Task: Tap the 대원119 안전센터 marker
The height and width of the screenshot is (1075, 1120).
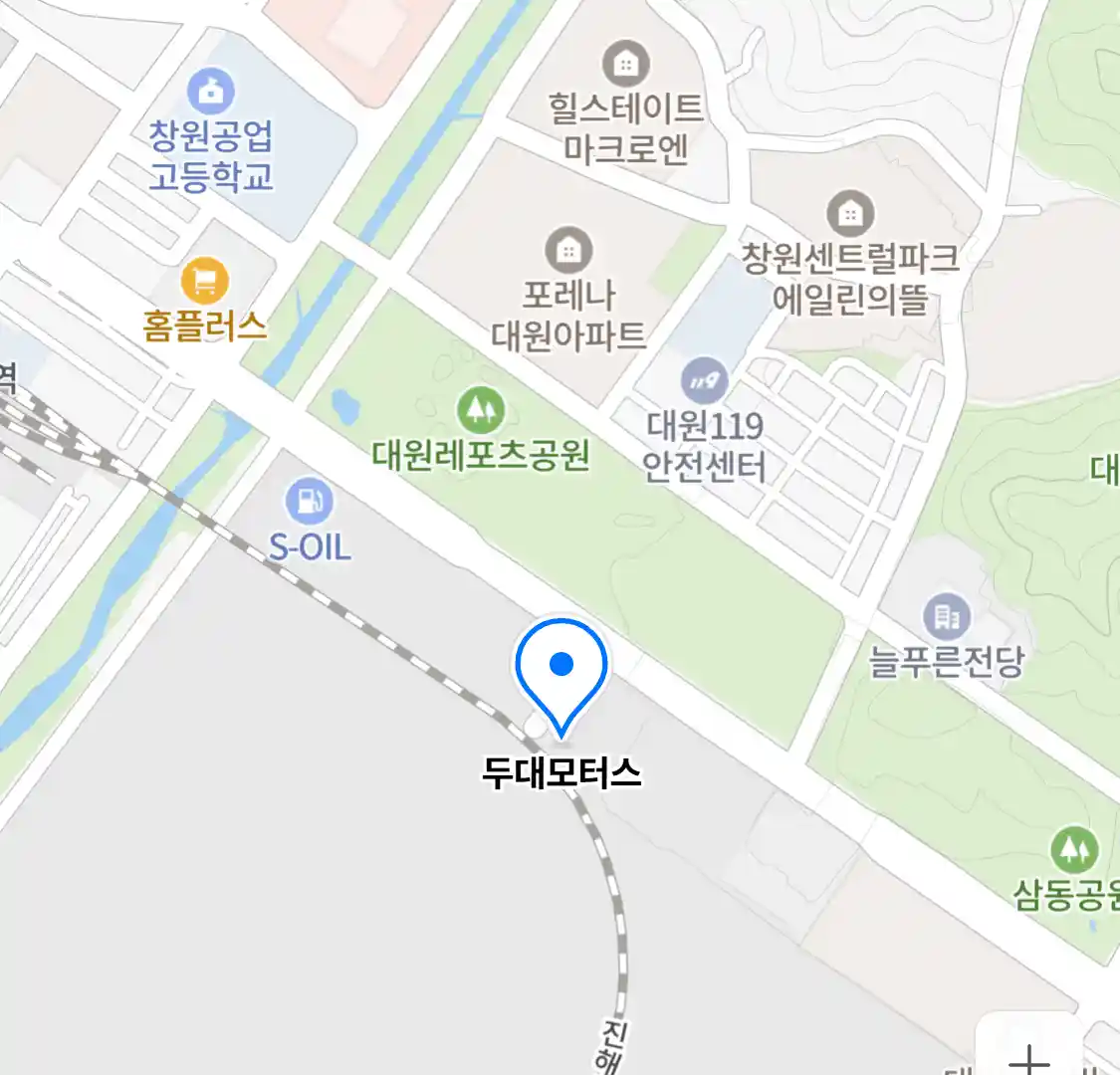Action: [704, 382]
